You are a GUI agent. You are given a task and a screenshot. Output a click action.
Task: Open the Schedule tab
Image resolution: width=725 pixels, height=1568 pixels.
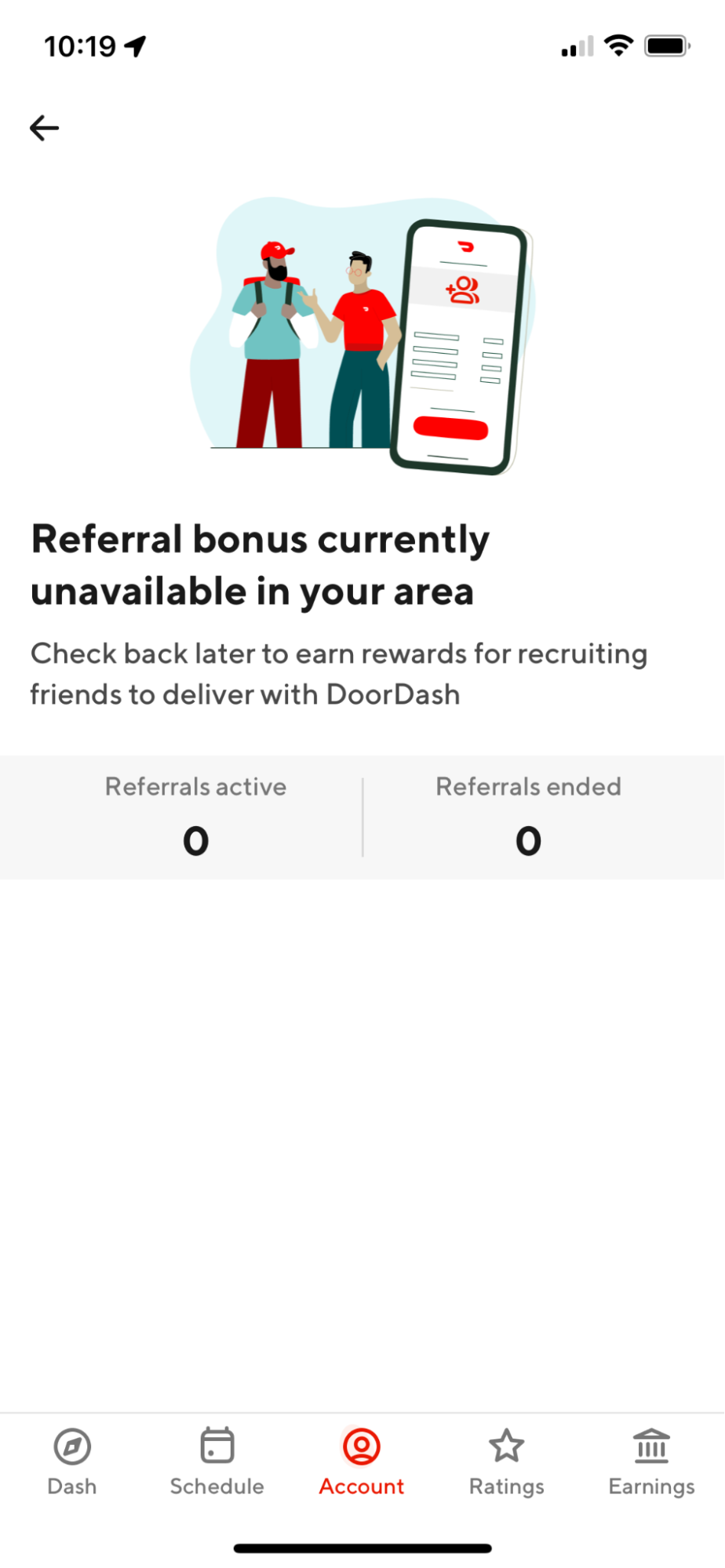click(x=217, y=1461)
